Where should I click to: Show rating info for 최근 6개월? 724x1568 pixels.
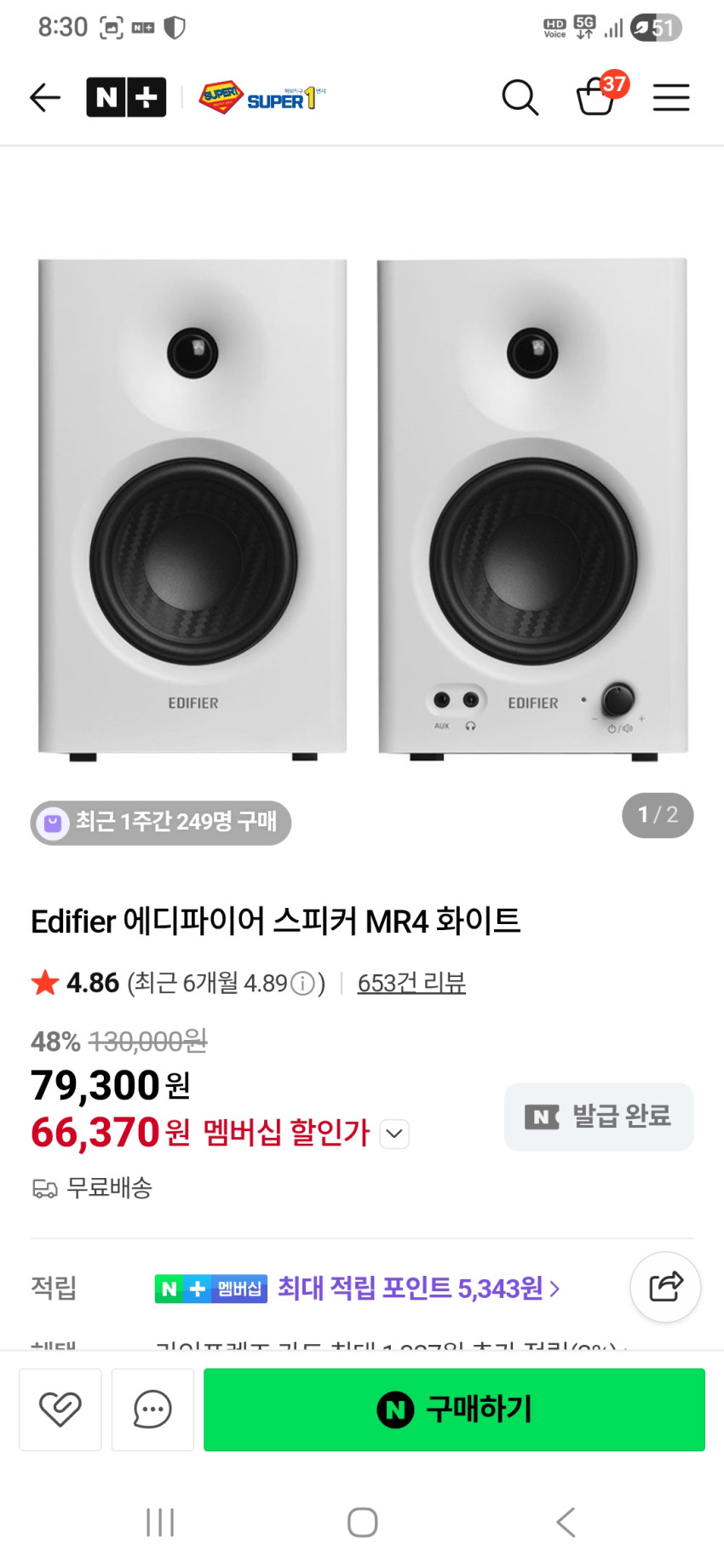[x=302, y=984]
